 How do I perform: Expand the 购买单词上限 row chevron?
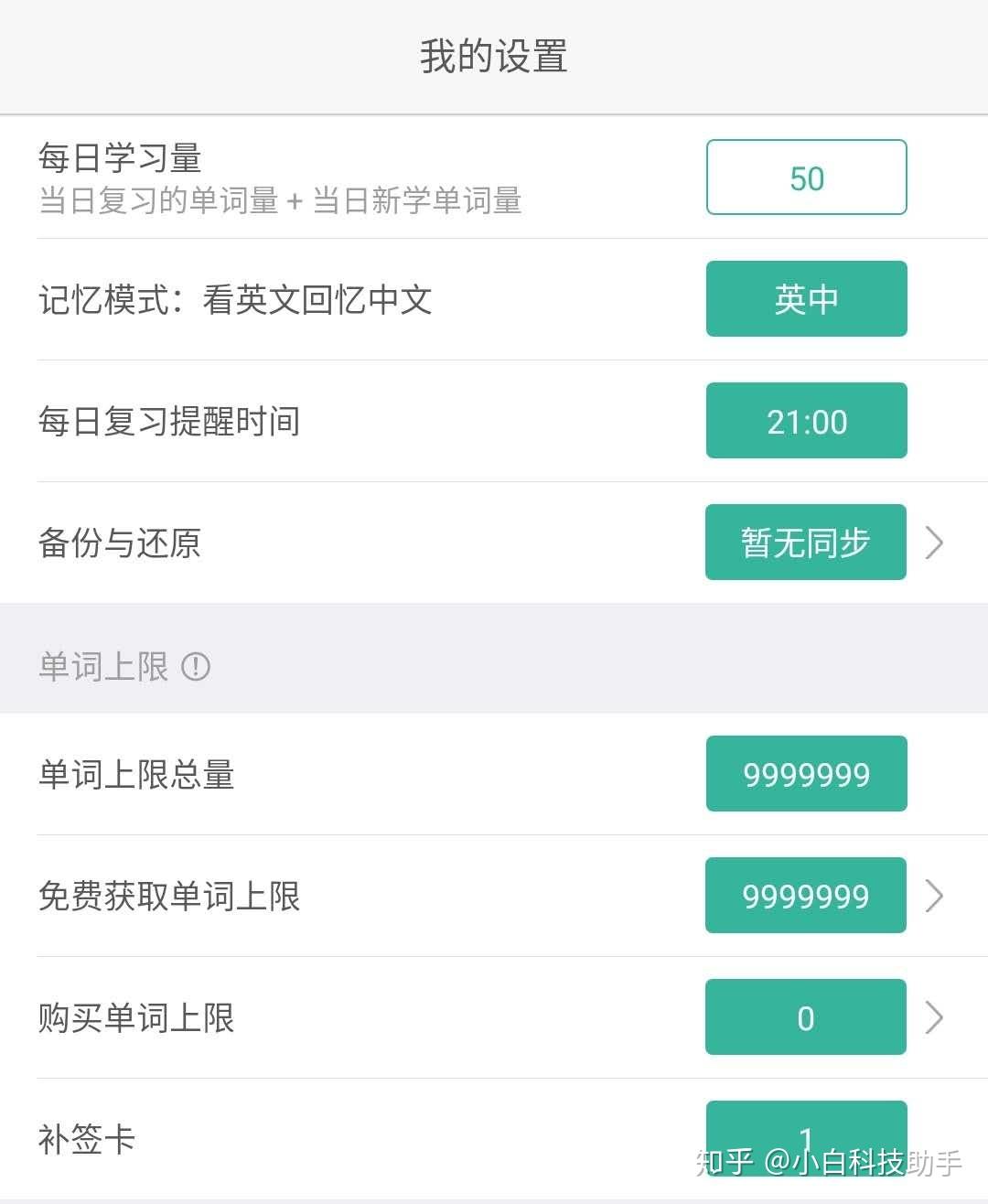coord(935,1016)
